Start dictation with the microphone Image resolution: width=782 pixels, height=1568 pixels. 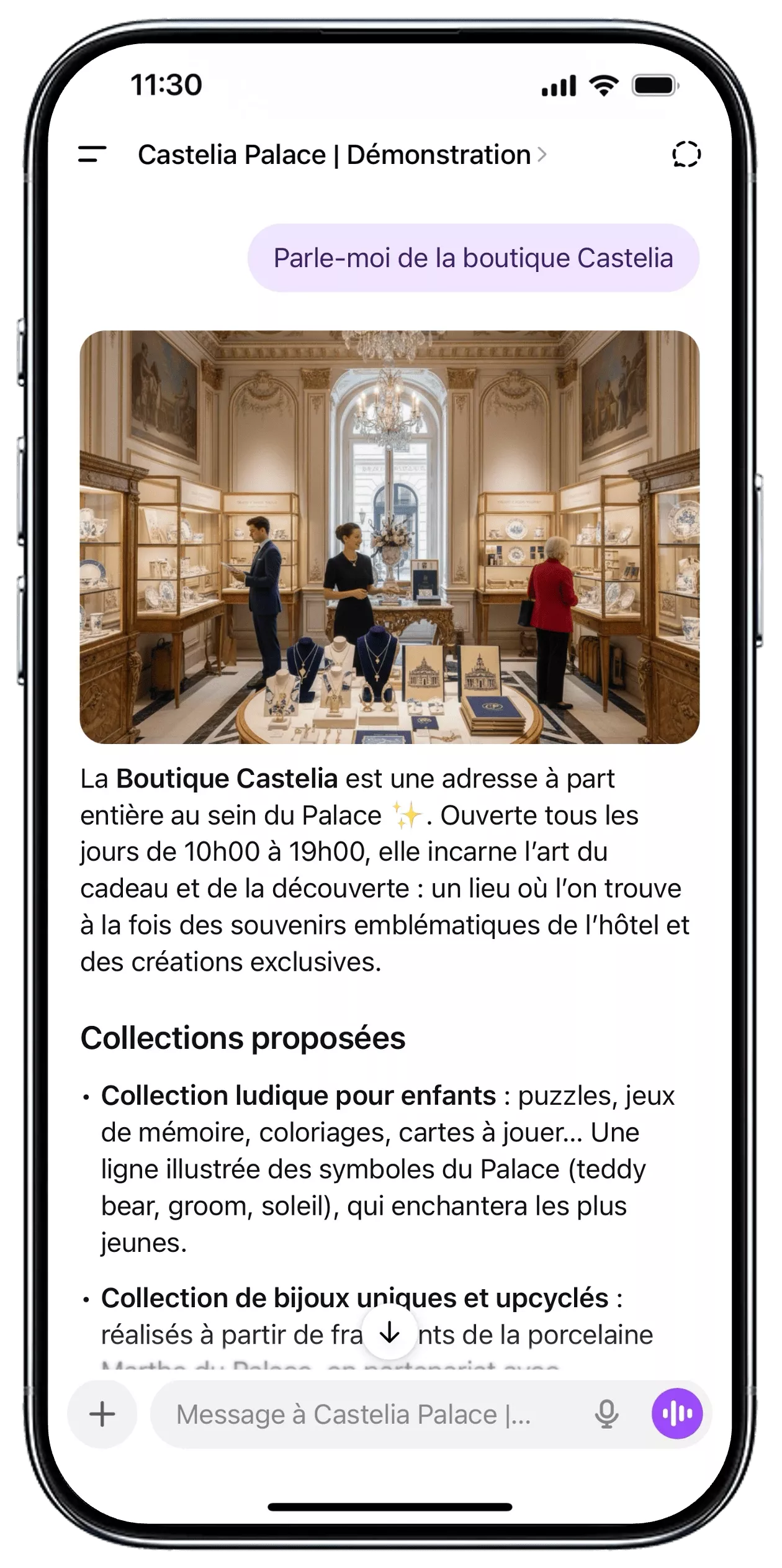(x=606, y=1414)
